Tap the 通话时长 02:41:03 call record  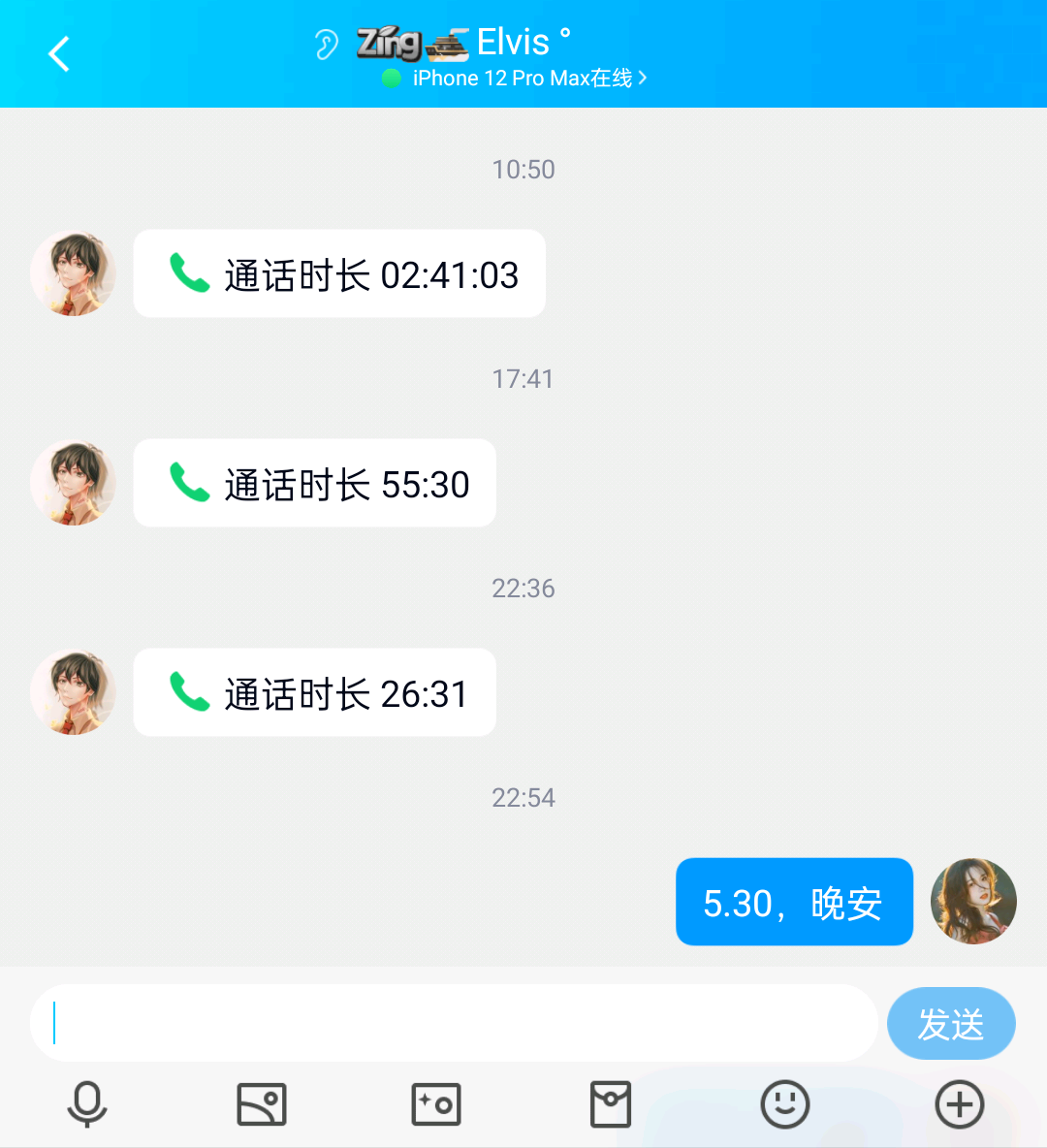339,273
